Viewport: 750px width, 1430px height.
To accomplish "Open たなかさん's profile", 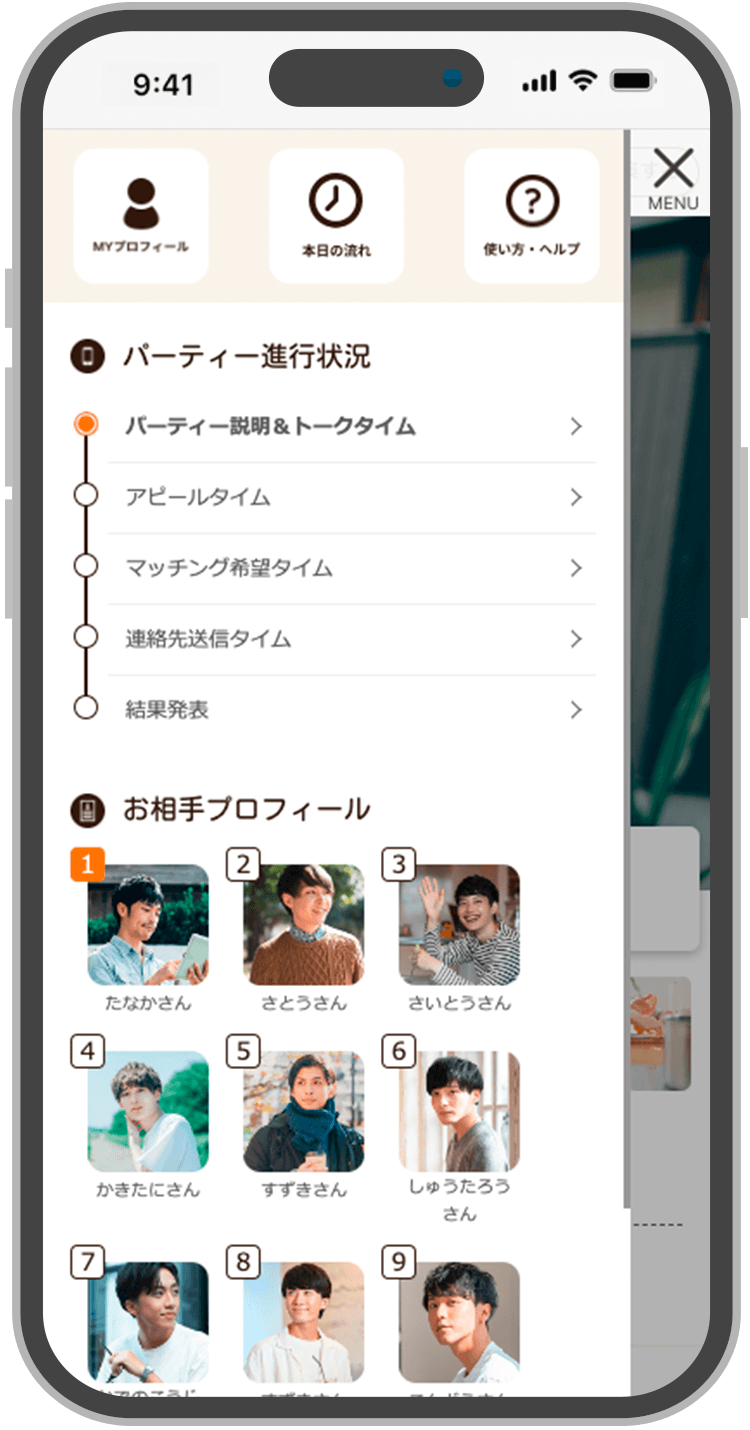I will coord(148,925).
